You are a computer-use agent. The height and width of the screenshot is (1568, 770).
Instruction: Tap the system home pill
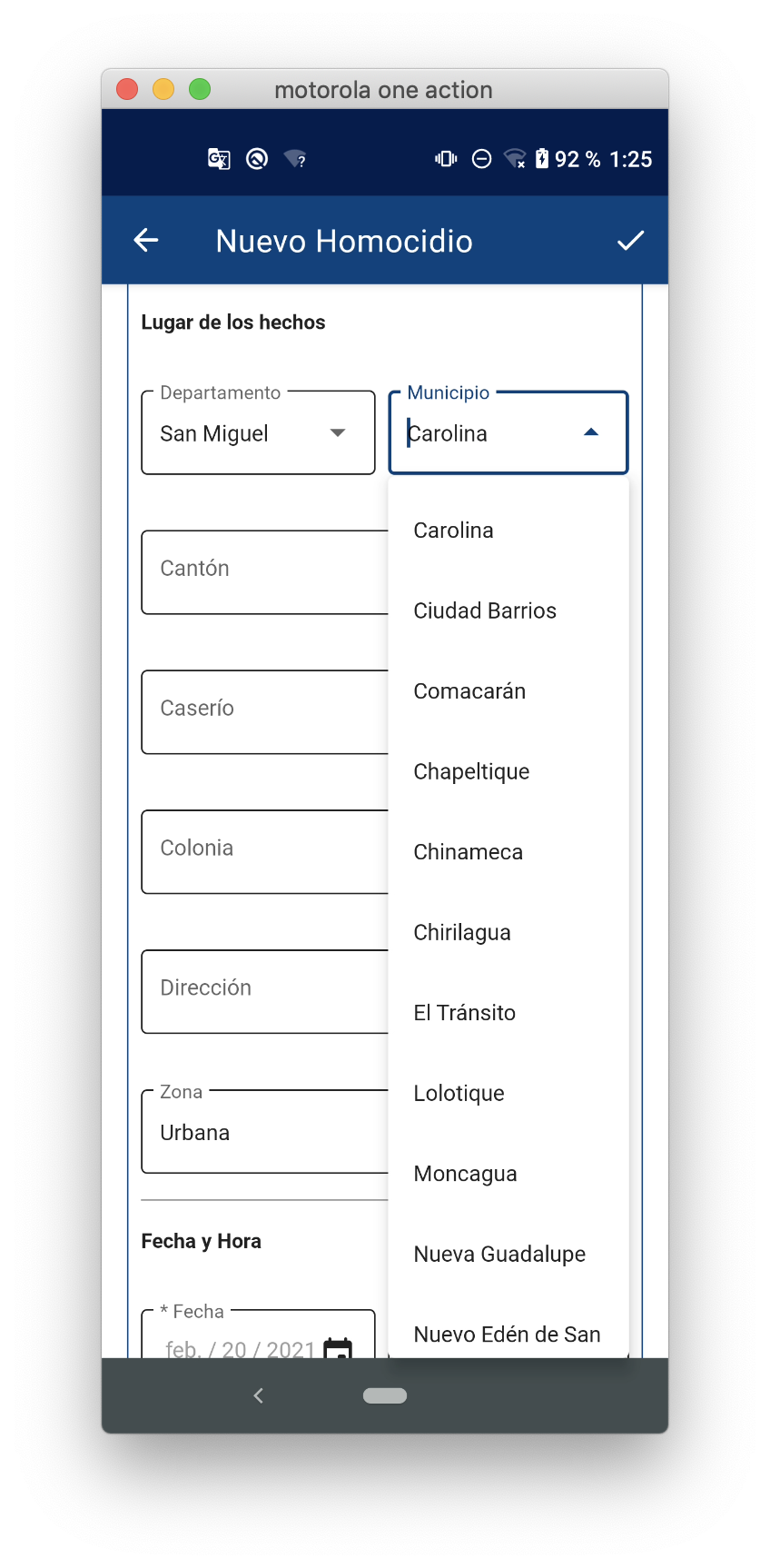click(385, 1395)
